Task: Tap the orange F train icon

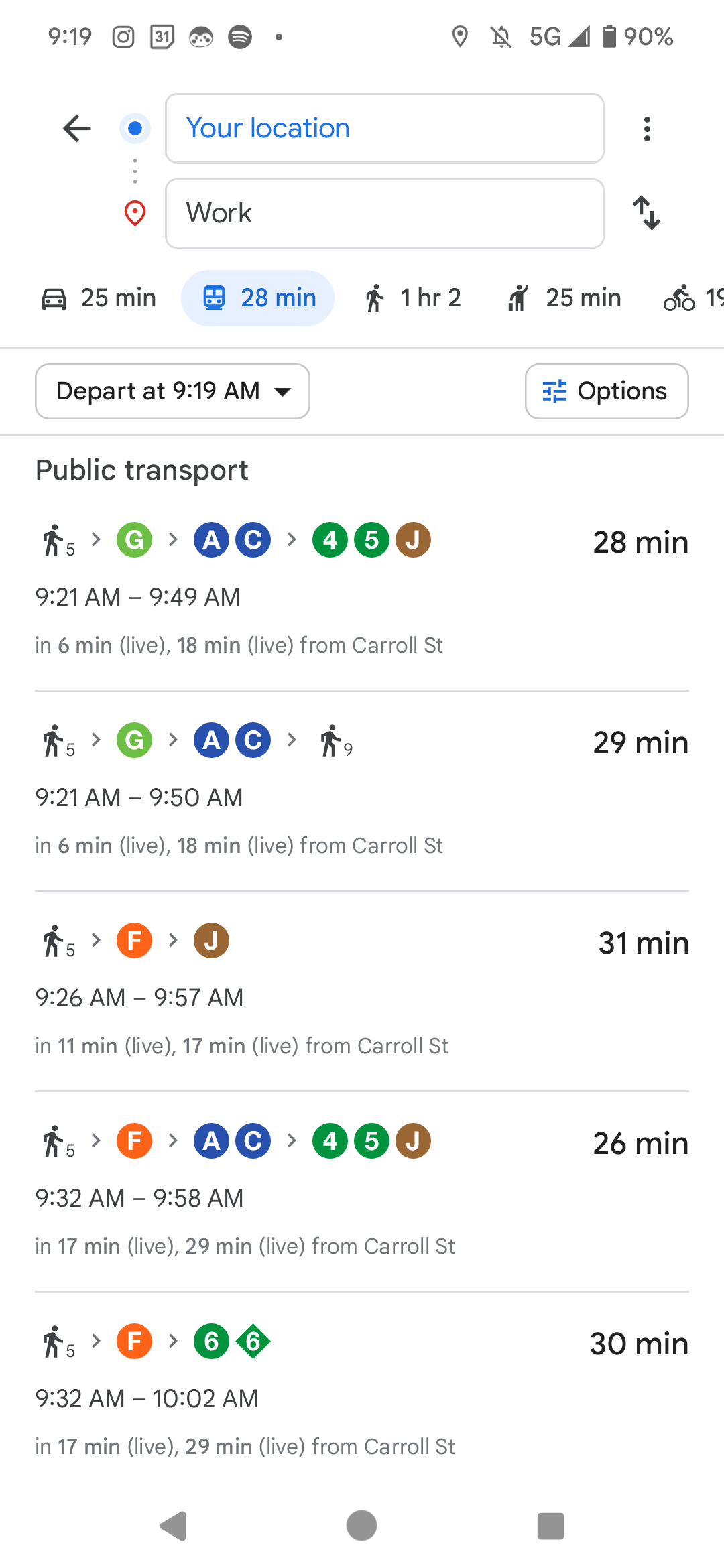Action: (x=134, y=940)
